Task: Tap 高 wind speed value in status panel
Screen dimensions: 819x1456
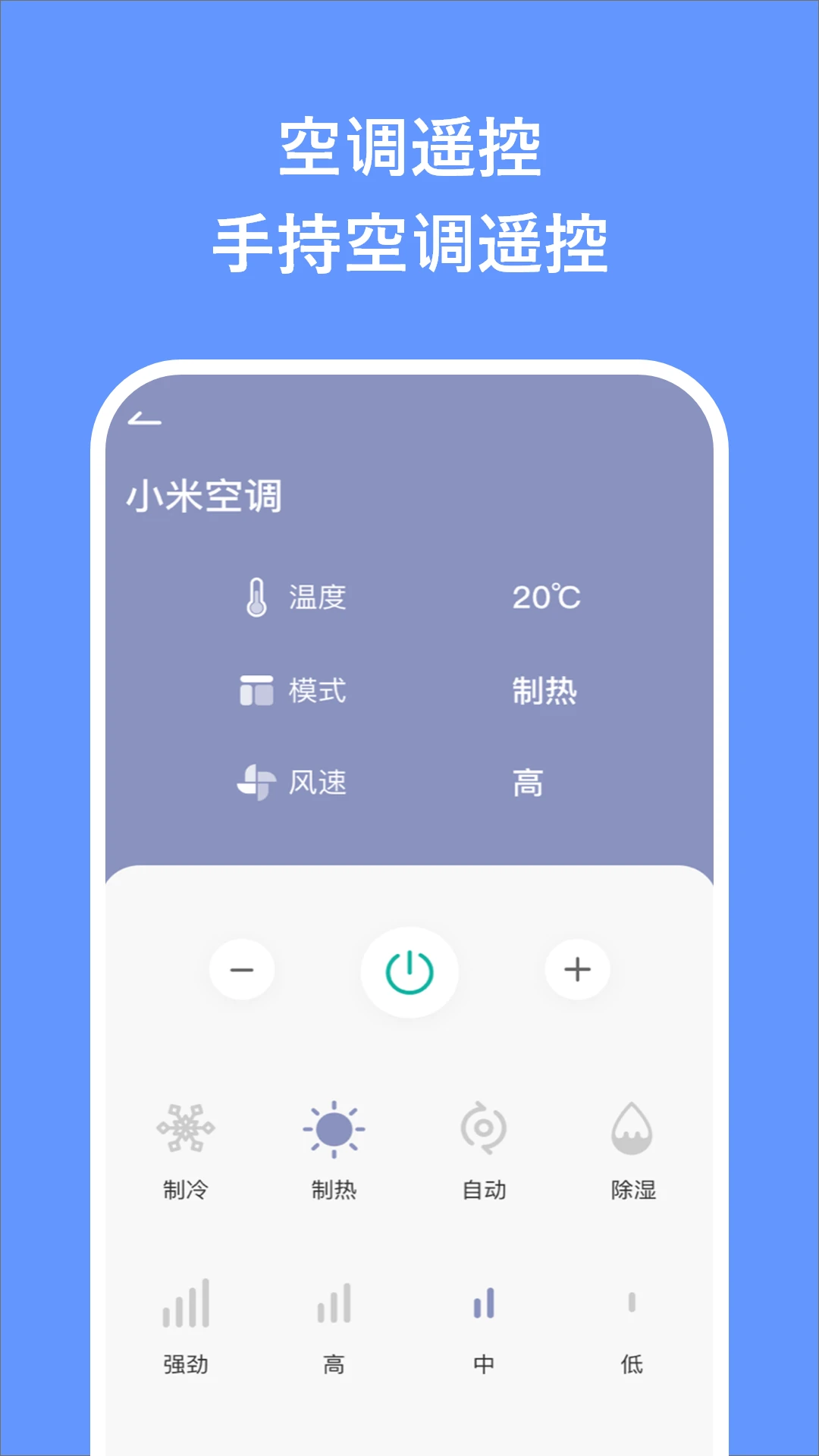Action: coord(527,785)
